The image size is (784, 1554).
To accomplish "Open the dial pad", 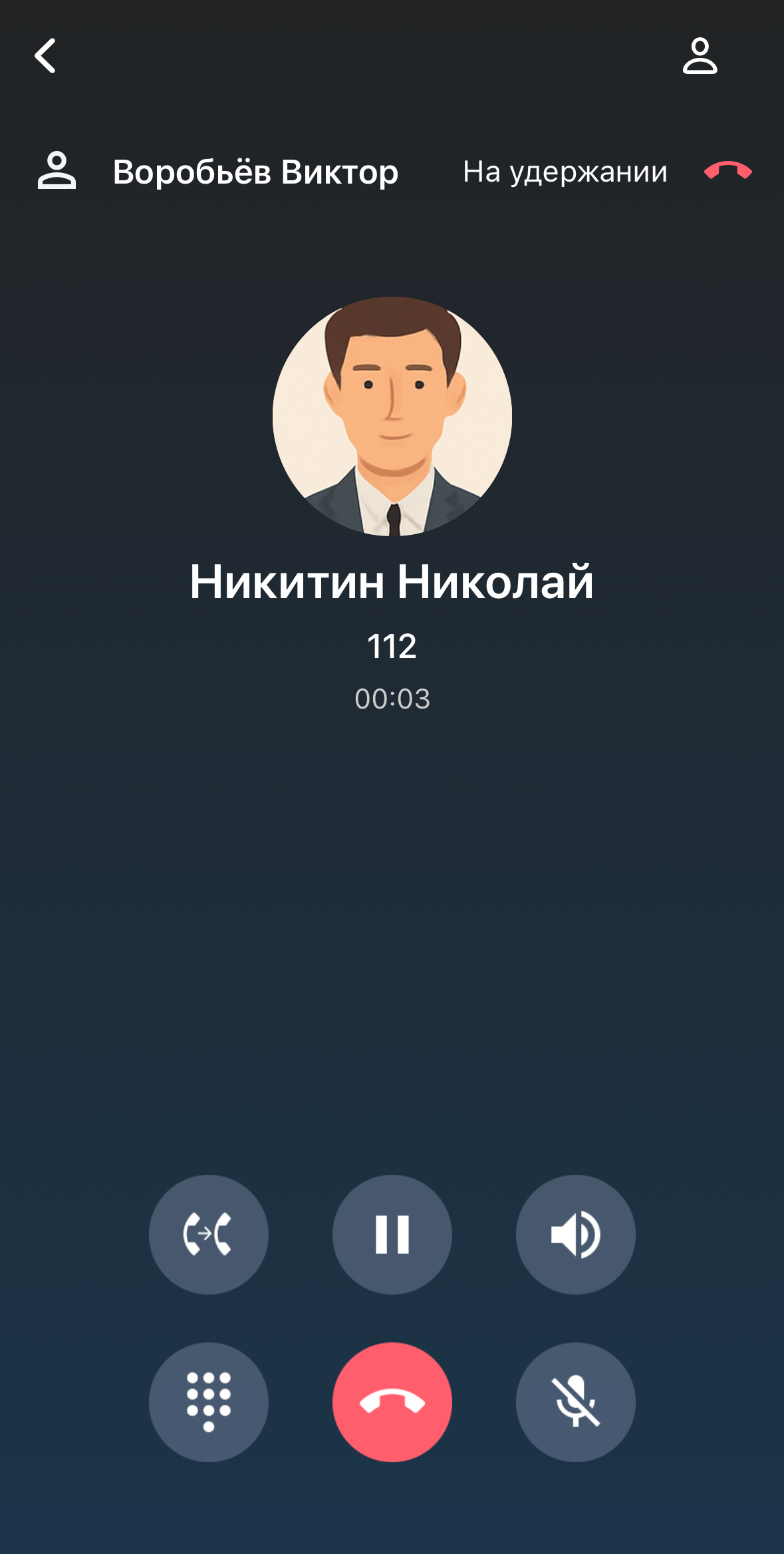I will click(x=208, y=1402).
